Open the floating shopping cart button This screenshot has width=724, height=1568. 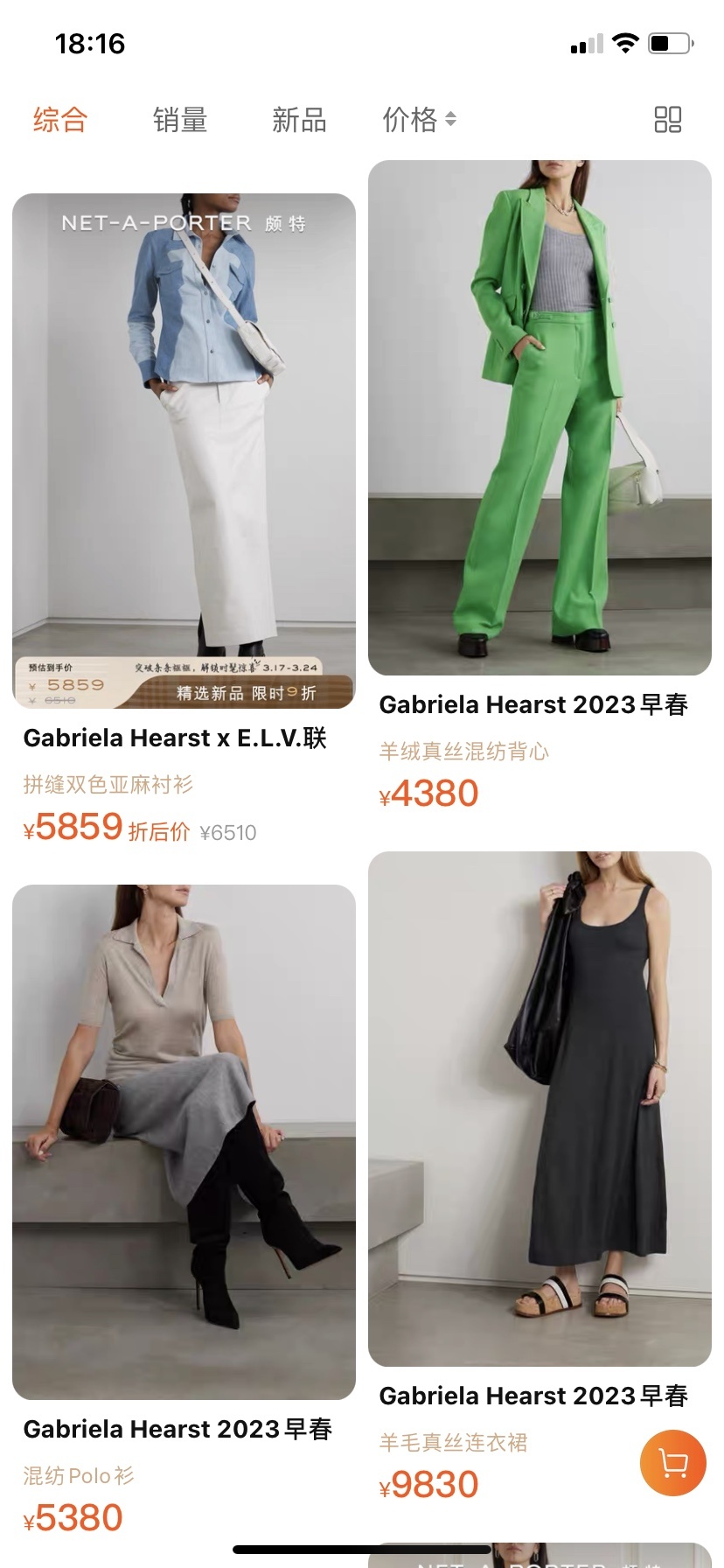[672, 1462]
